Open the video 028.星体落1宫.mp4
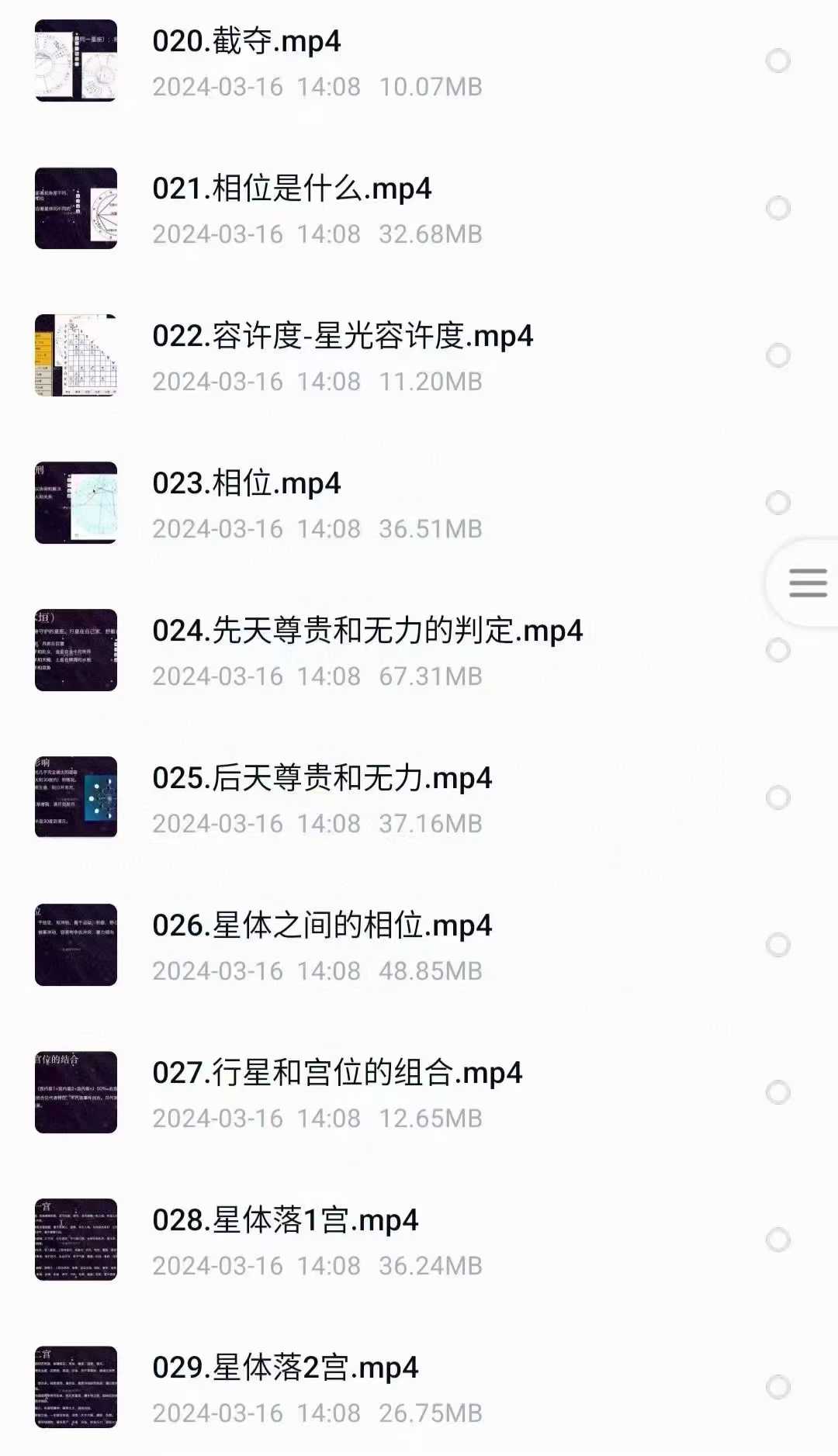This screenshot has height=1456, width=838. click(285, 1221)
